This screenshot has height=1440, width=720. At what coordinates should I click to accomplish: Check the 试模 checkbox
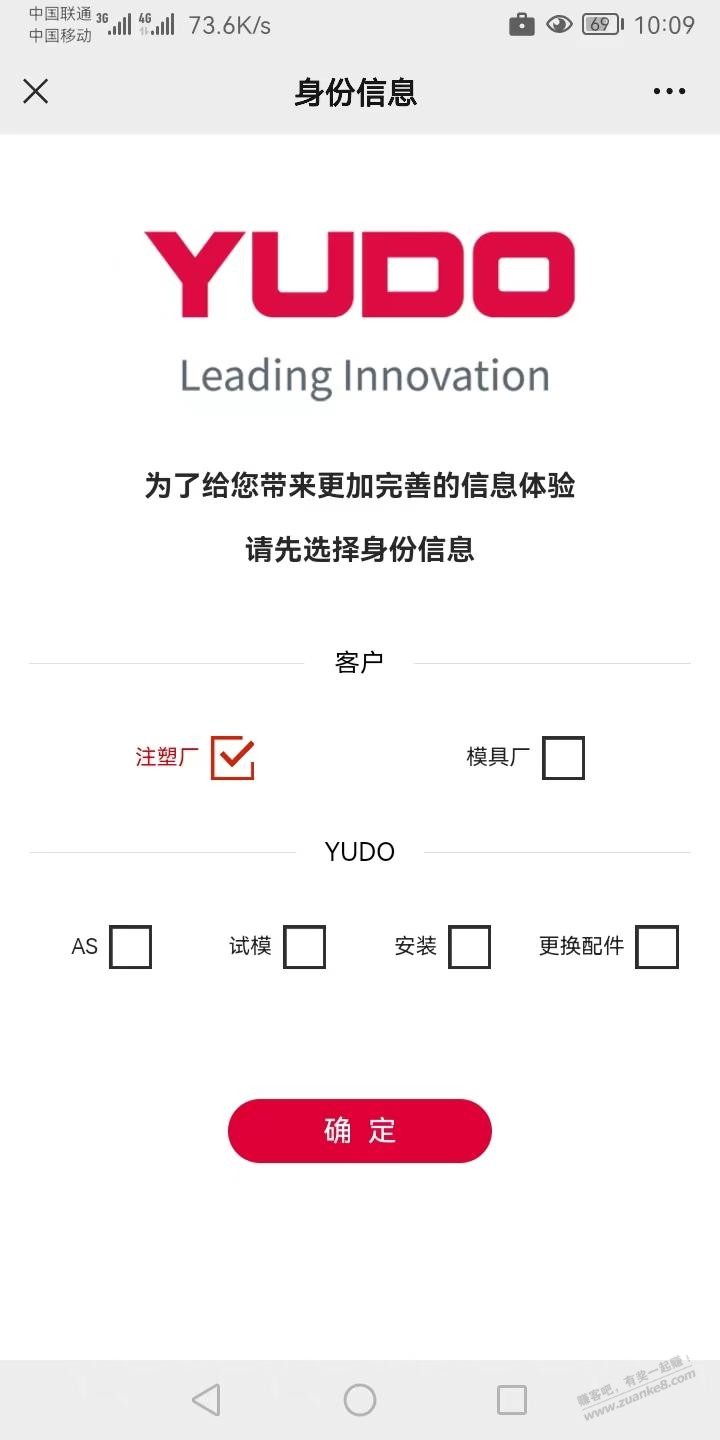306,946
